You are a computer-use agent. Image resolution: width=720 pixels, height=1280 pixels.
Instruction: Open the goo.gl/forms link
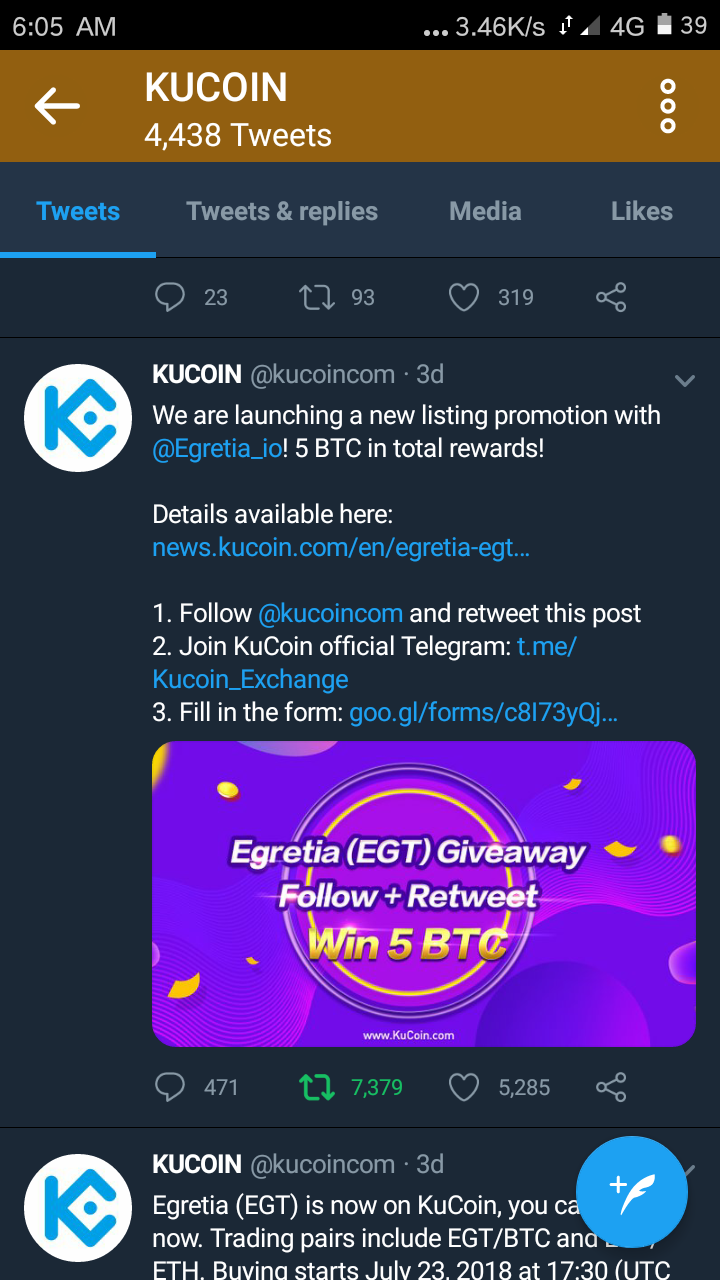(483, 712)
